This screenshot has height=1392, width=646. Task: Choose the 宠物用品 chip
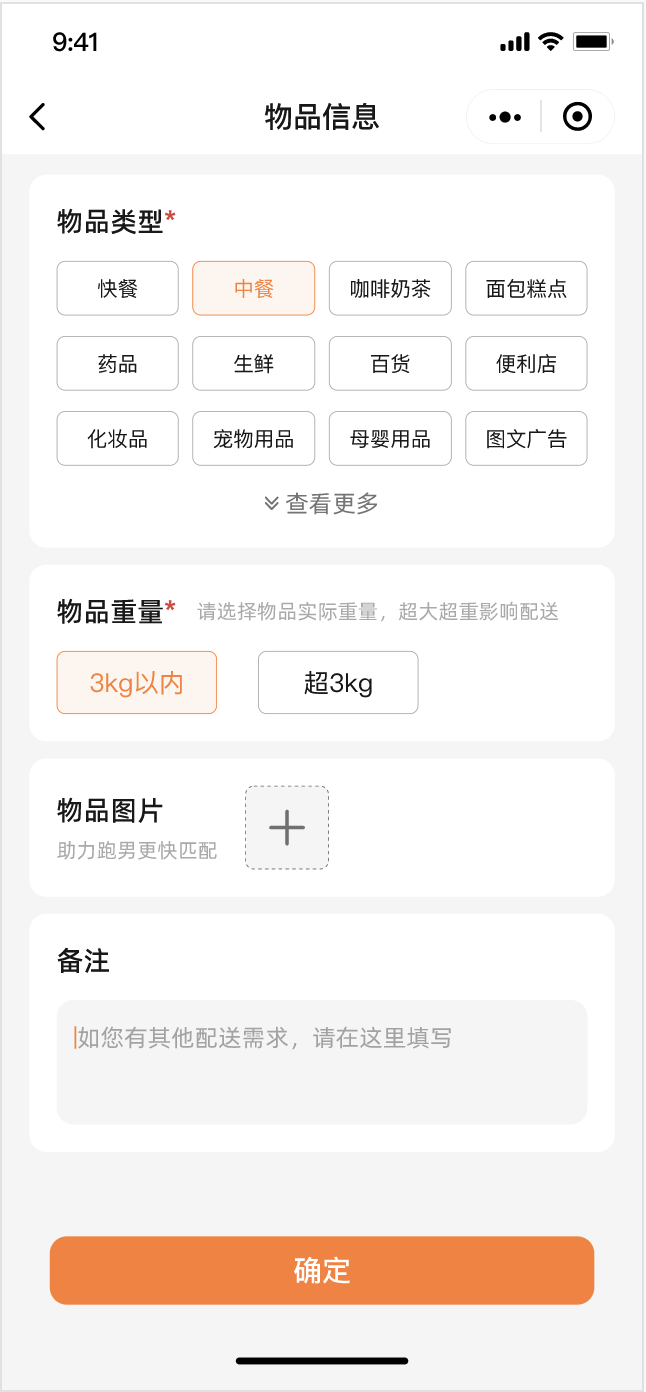pos(254,439)
